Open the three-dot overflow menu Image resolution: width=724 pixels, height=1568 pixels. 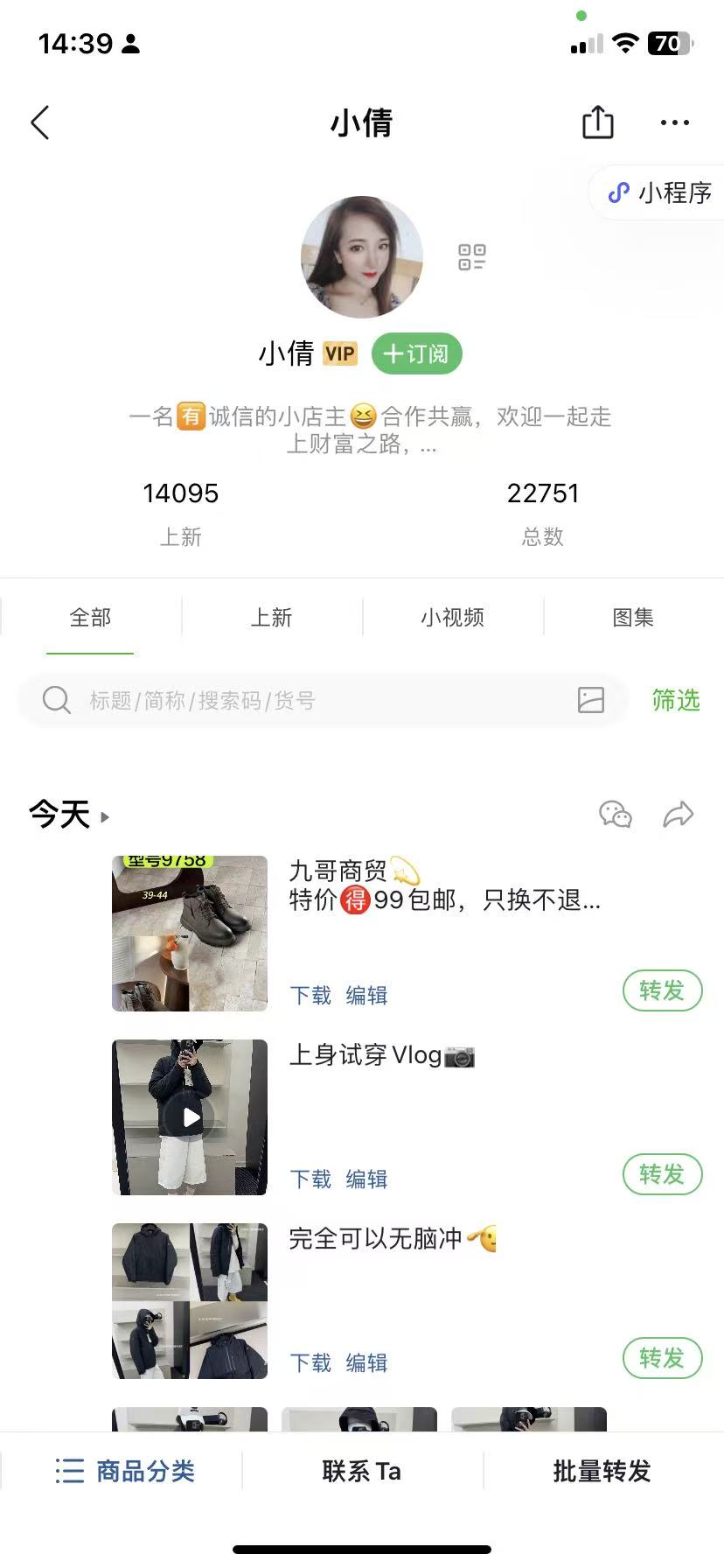point(674,122)
